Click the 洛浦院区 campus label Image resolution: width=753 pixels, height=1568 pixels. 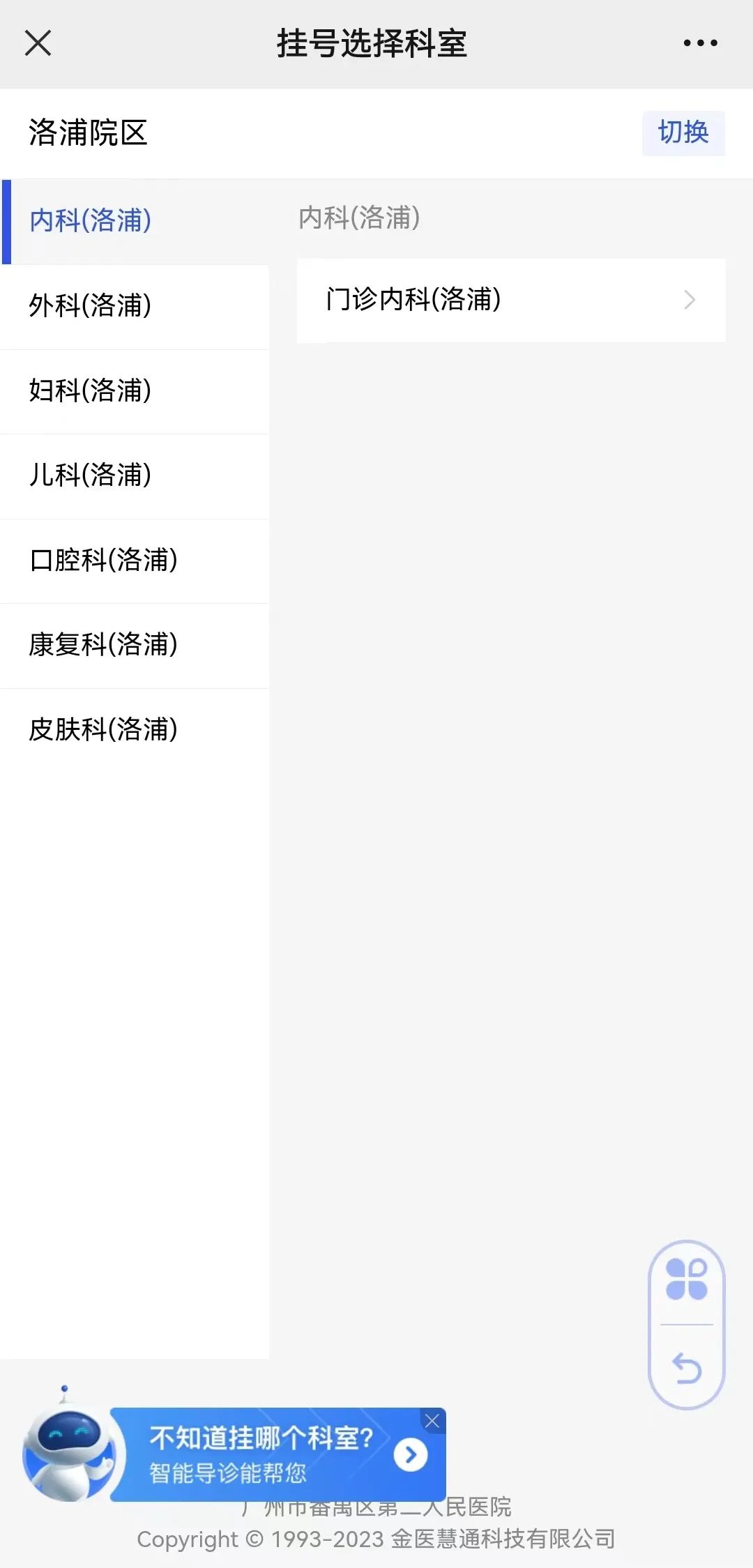coord(89,132)
